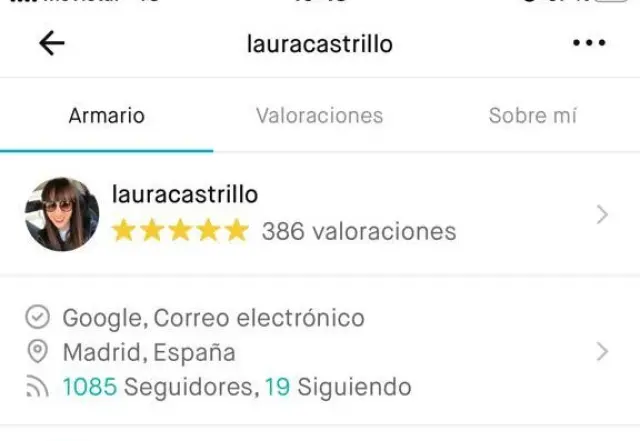Viewport: 640px width, 441px height.
Task: Switch to the Valoraciones tab
Action: 319,116
